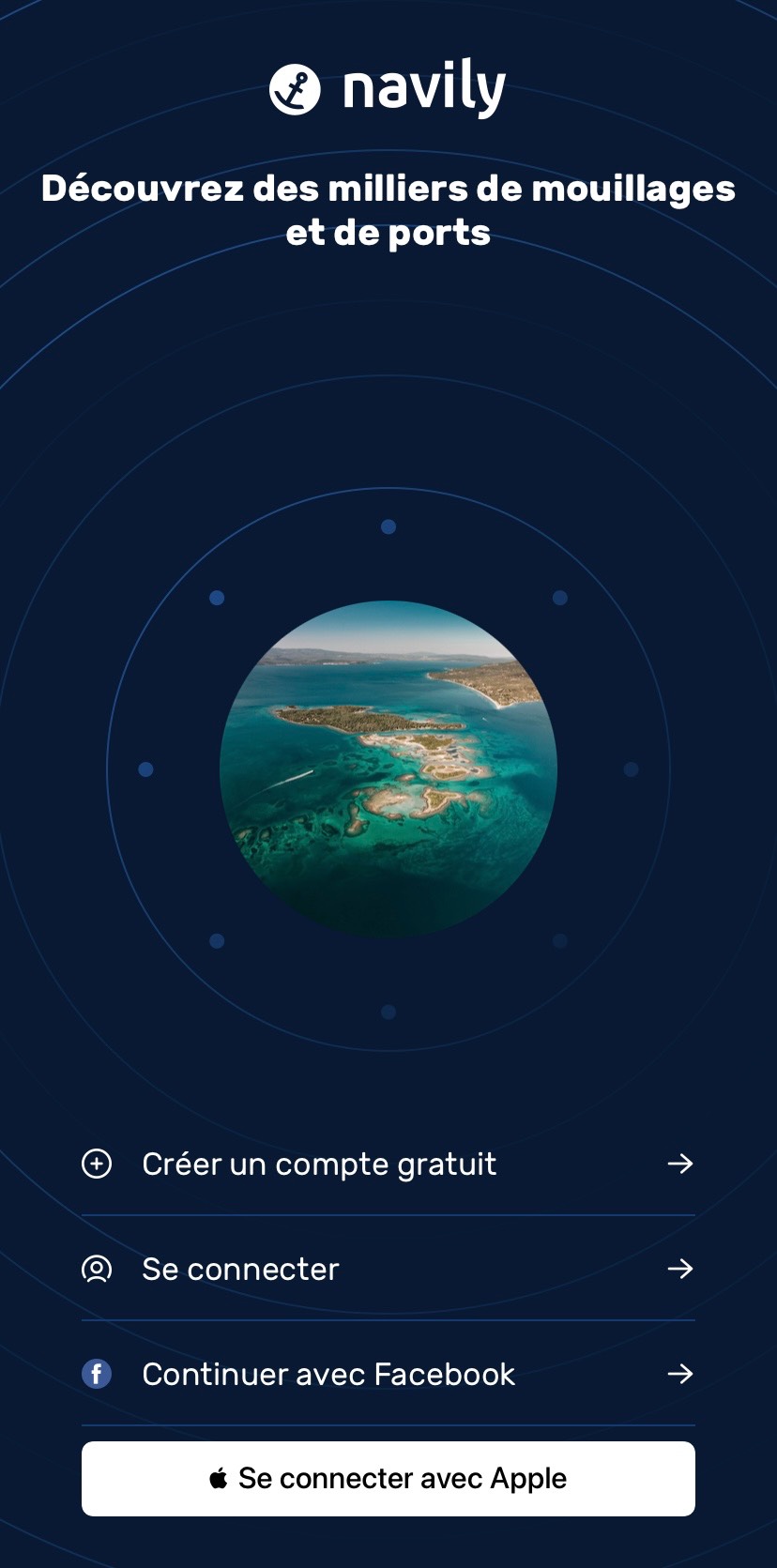The height and width of the screenshot is (1568, 777).
Task: Click the arrow beside Créer un compte gratuit
Action: (x=680, y=1164)
